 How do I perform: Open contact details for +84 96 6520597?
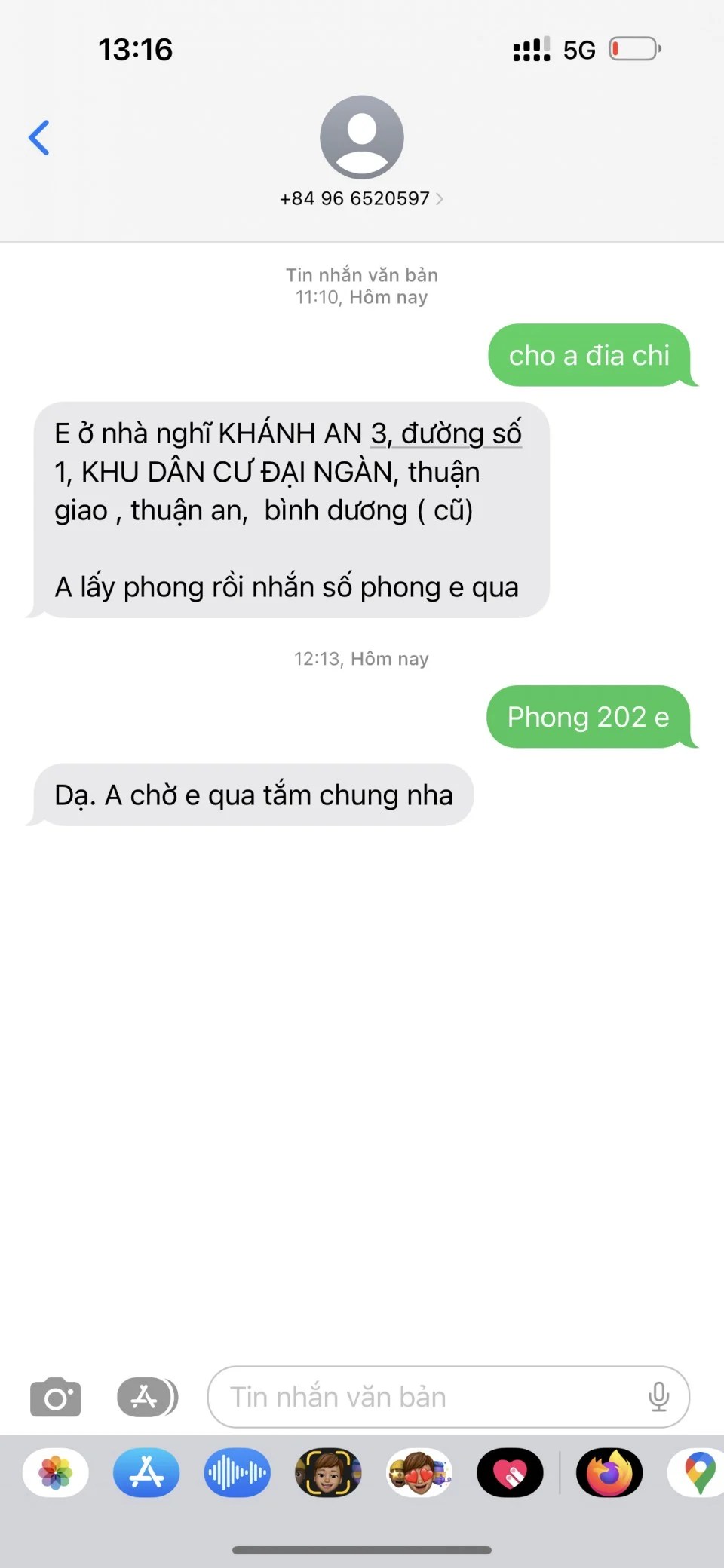coord(361,198)
